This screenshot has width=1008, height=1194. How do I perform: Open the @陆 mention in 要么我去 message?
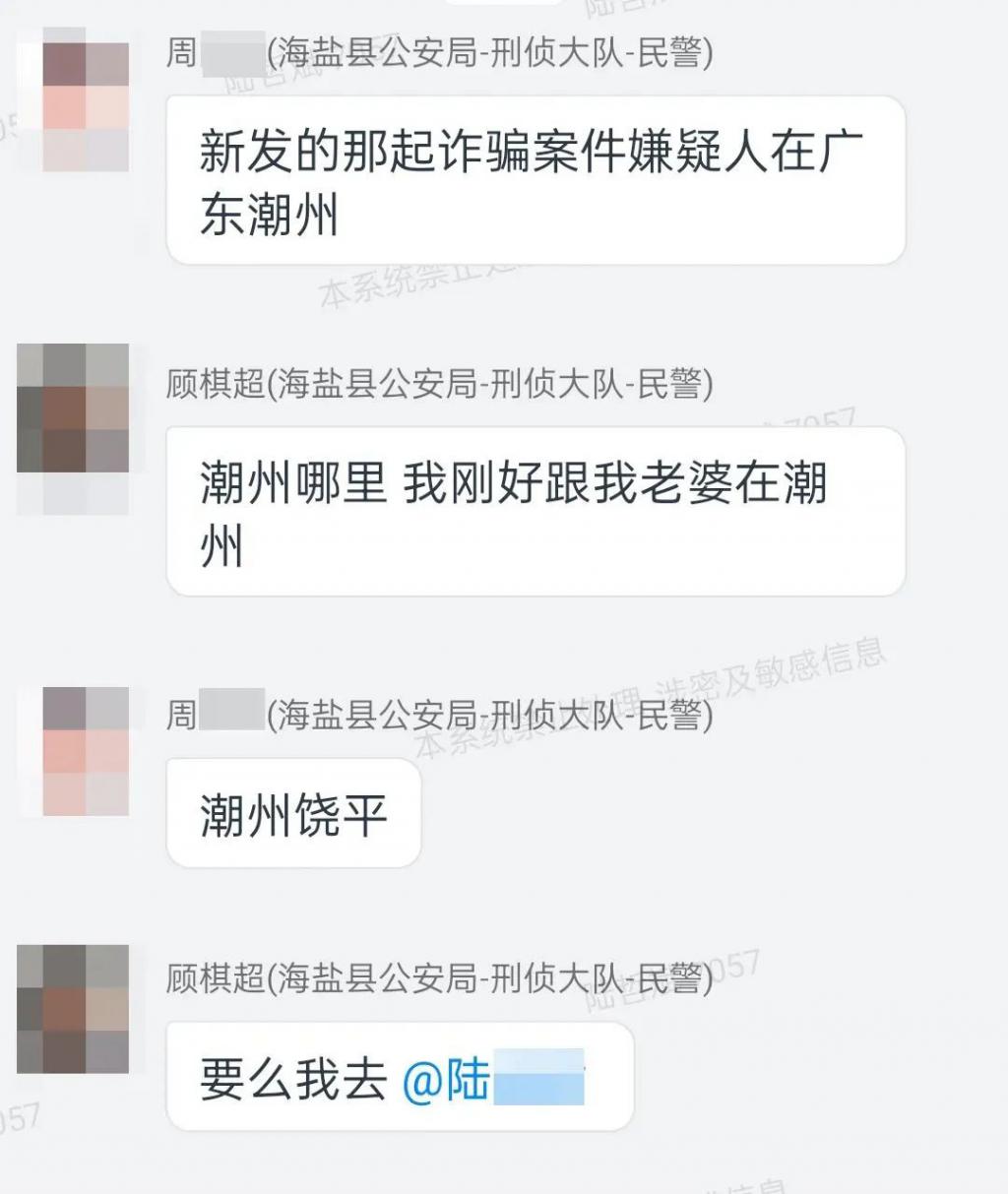(x=492, y=1081)
